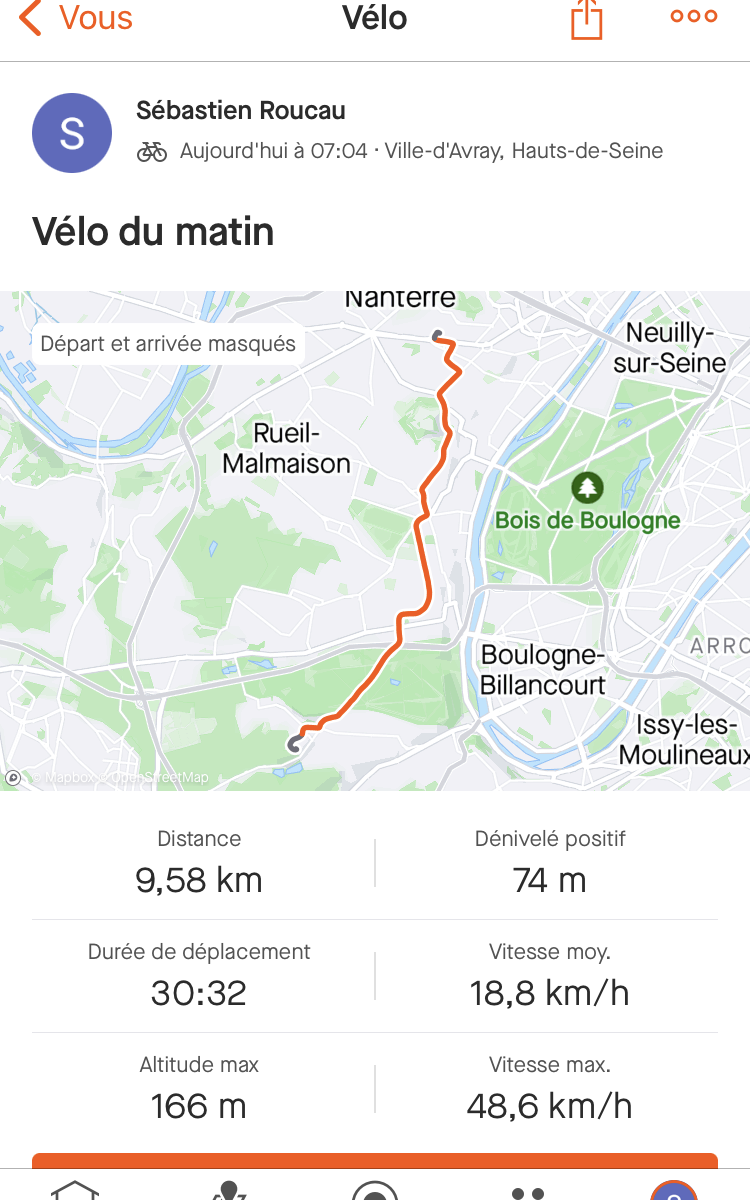Open the three-dot overflow menu
The width and height of the screenshot is (750, 1200).
coord(694,16)
